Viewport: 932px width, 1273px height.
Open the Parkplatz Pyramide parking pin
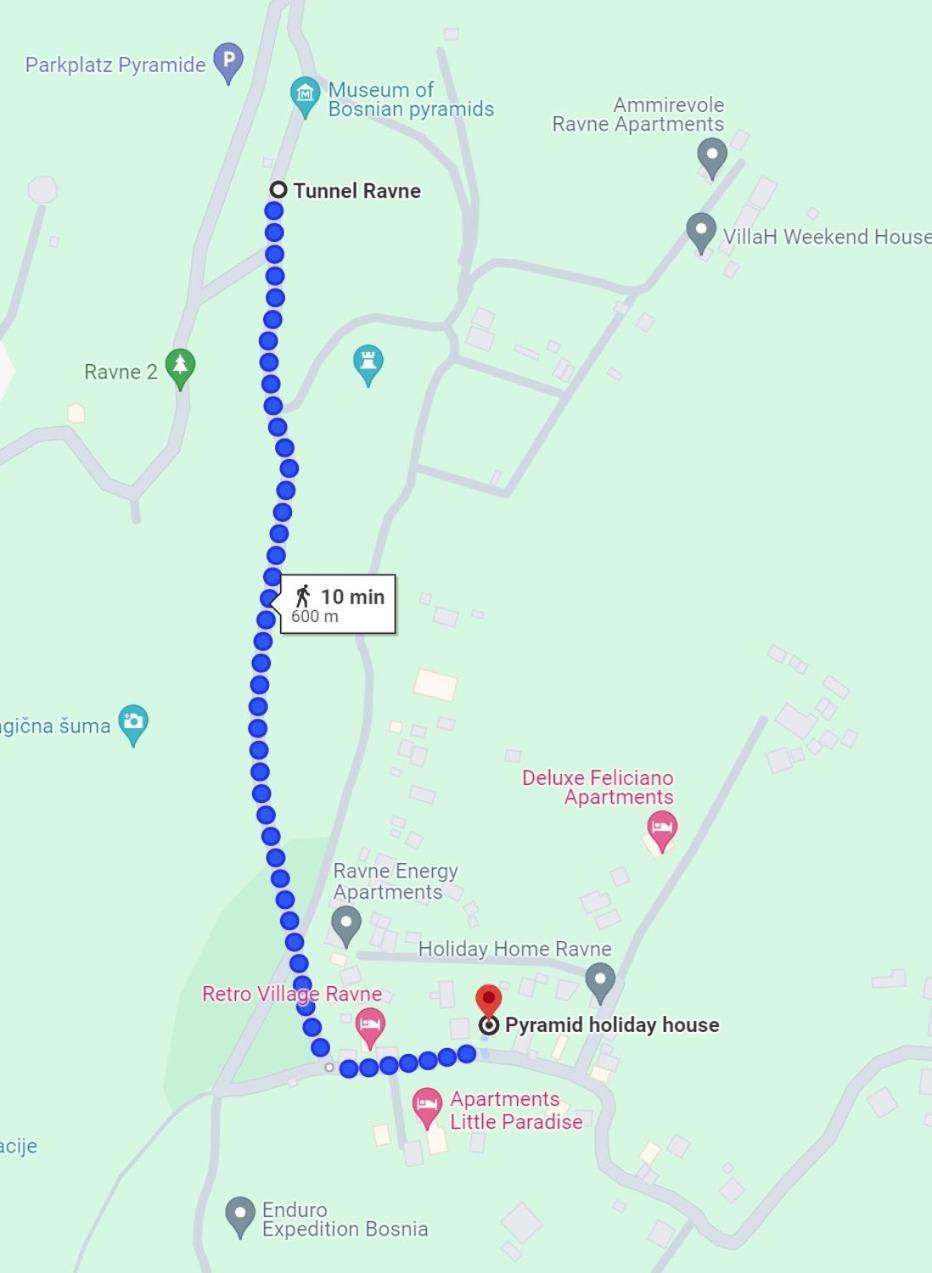point(228,62)
